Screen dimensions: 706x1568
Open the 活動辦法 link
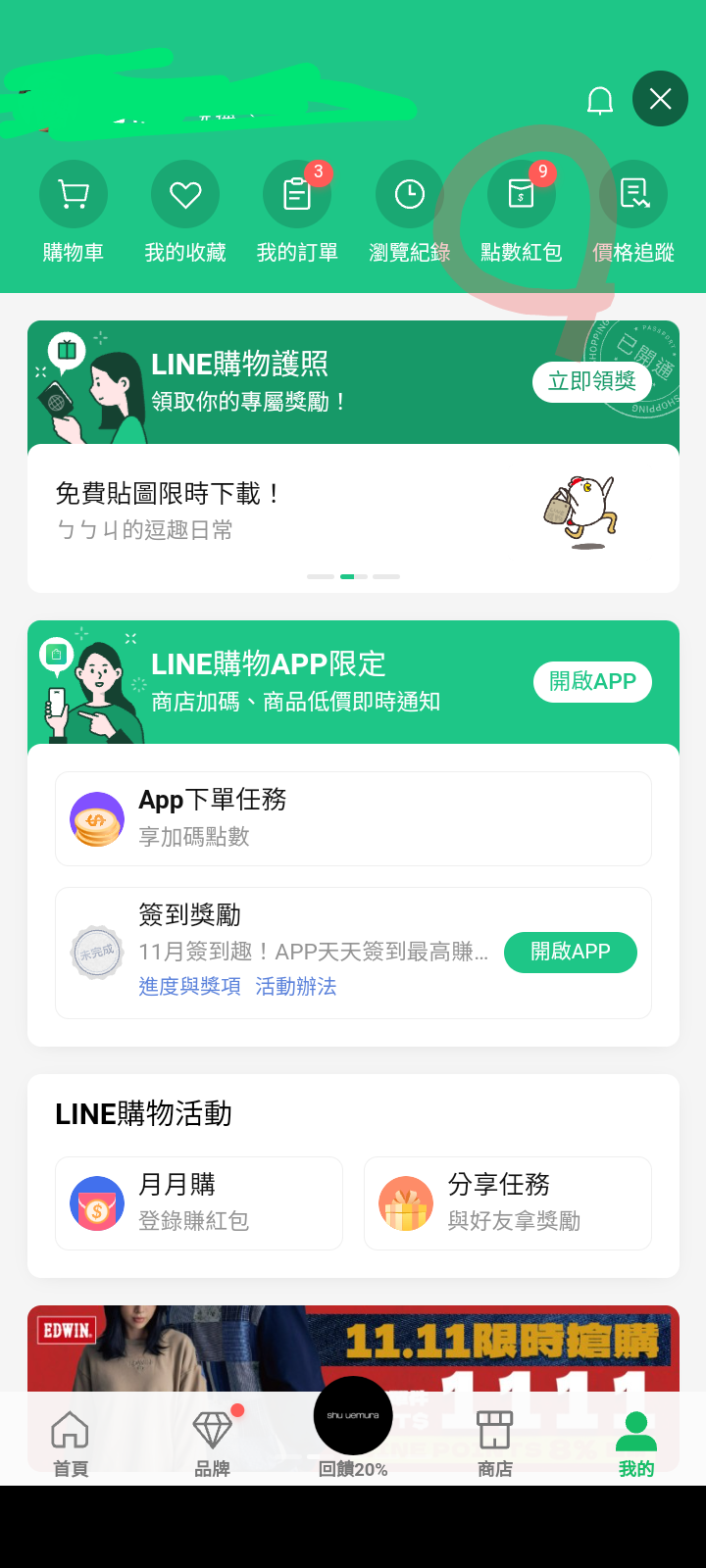coord(296,986)
